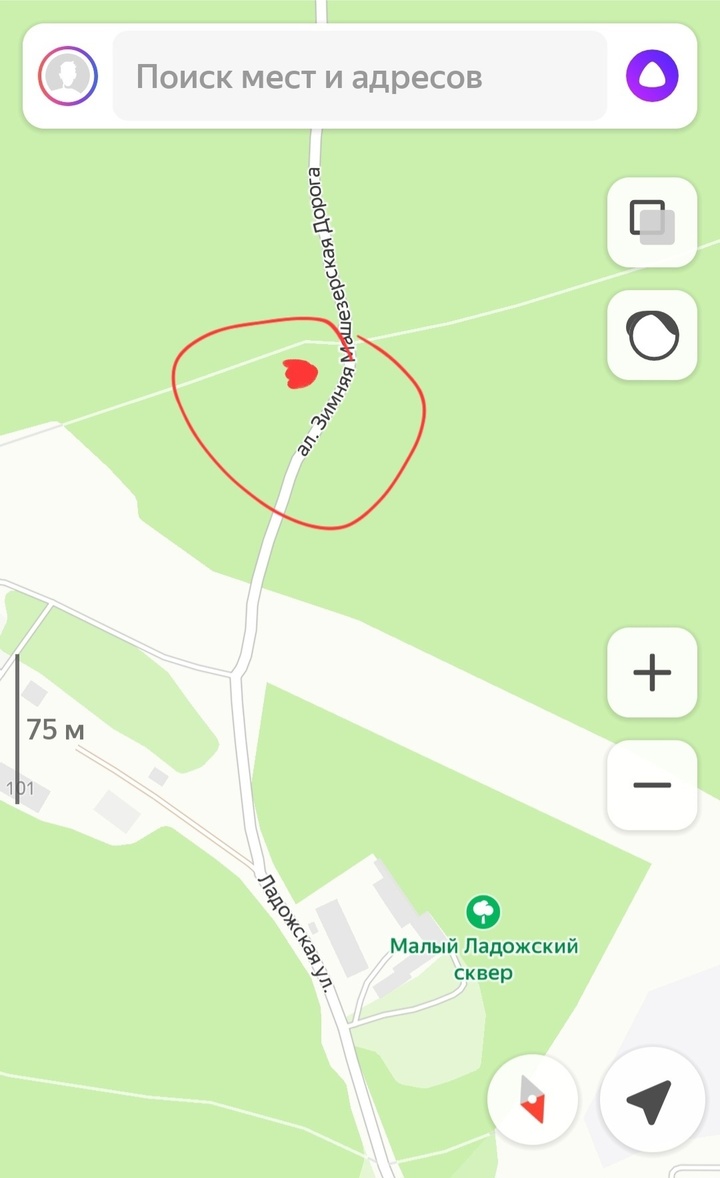This screenshot has width=720, height=1178.
Task: Zoom out of the map
Action: [652, 785]
